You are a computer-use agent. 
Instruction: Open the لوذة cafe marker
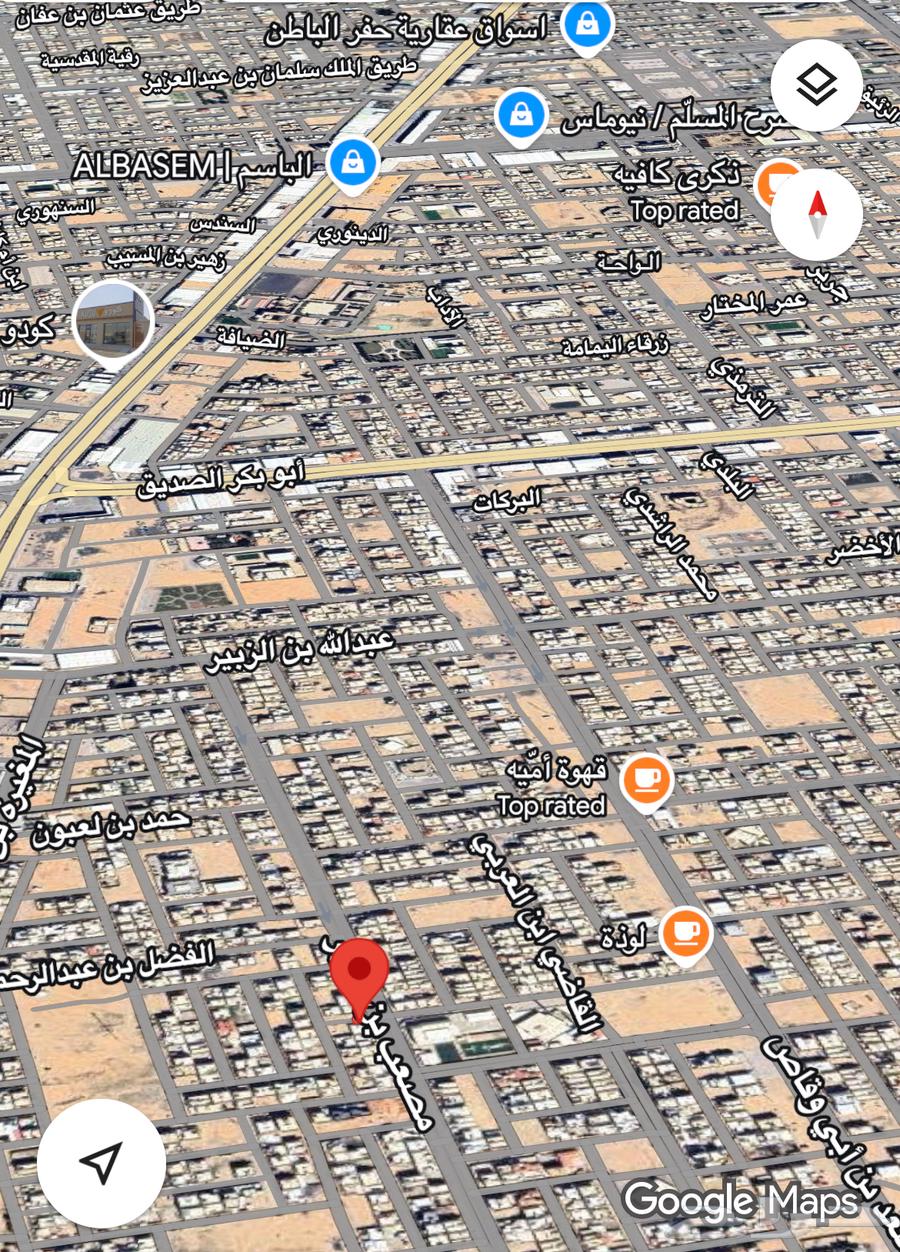click(686, 934)
